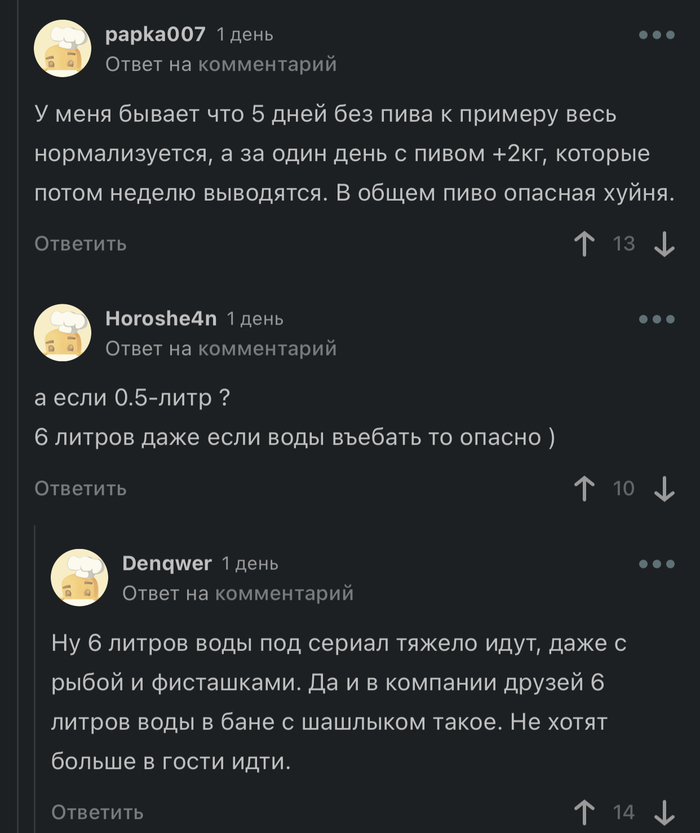
Task: Jump to the parent comment of papka007's reply
Action: (221, 64)
